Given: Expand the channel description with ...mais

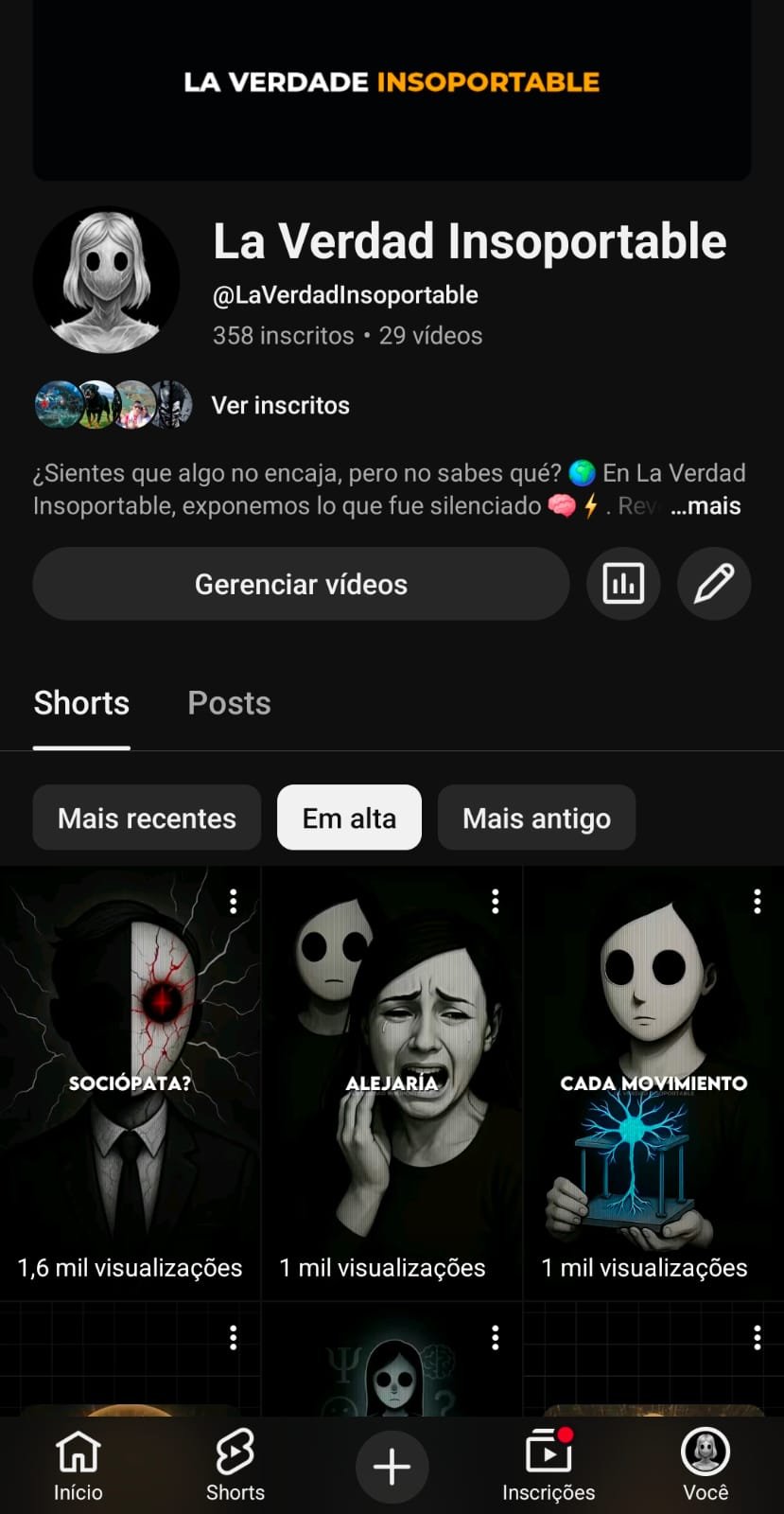Looking at the screenshot, I should coord(706,506).
